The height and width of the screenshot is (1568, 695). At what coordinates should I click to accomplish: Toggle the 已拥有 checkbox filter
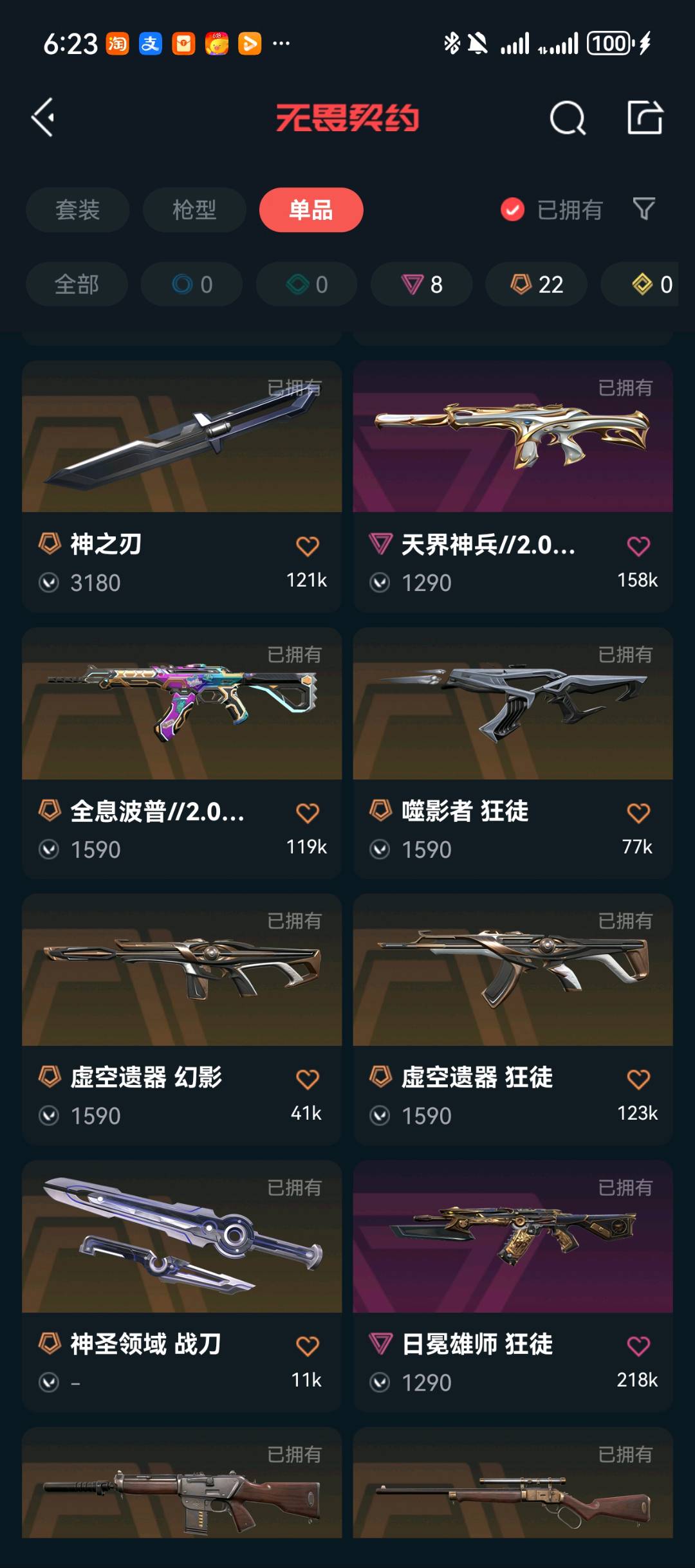click(x=512, y=210)
